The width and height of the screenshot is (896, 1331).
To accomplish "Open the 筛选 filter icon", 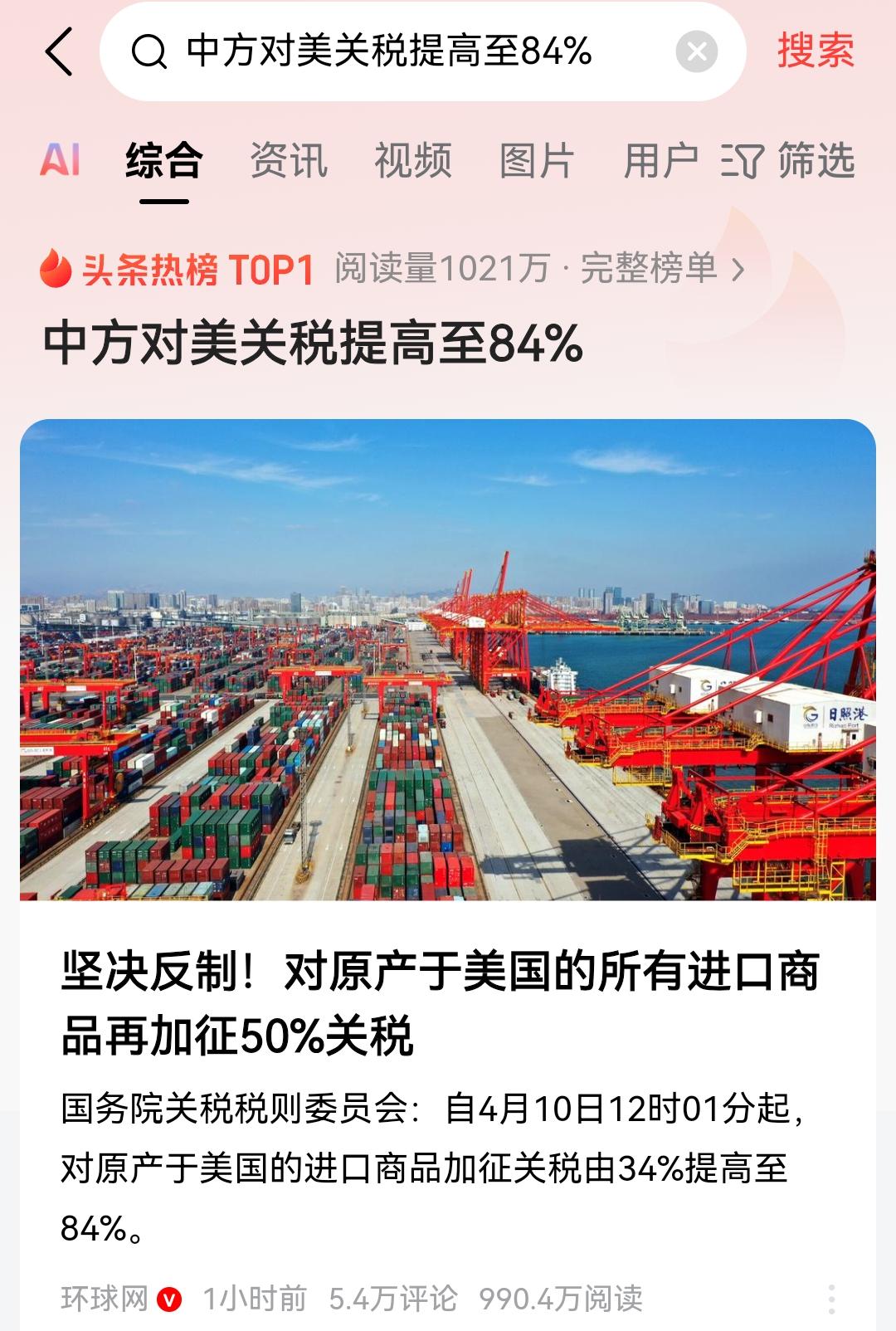I will click(x=795, y=163).
